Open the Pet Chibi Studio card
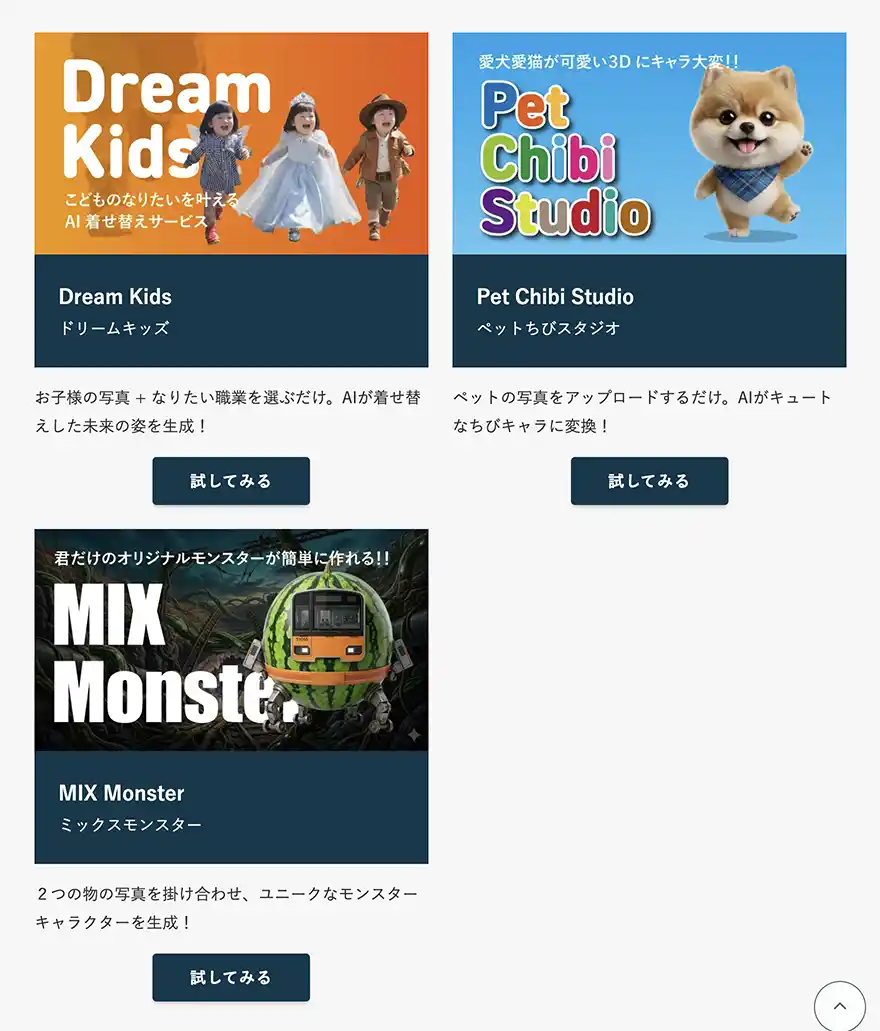This screenshot has width=880, height=1031. (649, 200)
